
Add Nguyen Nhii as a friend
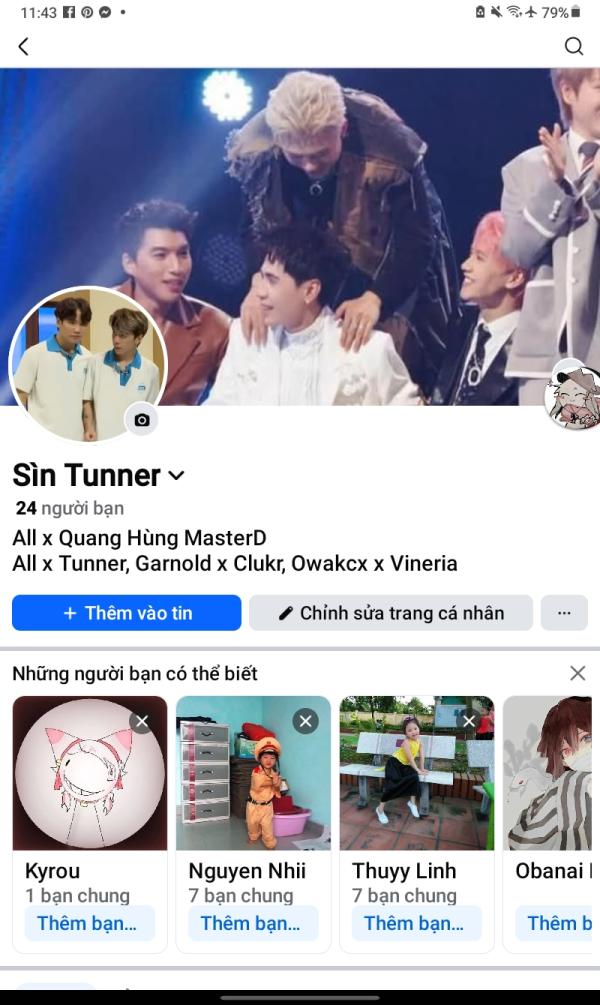(252, 923)
